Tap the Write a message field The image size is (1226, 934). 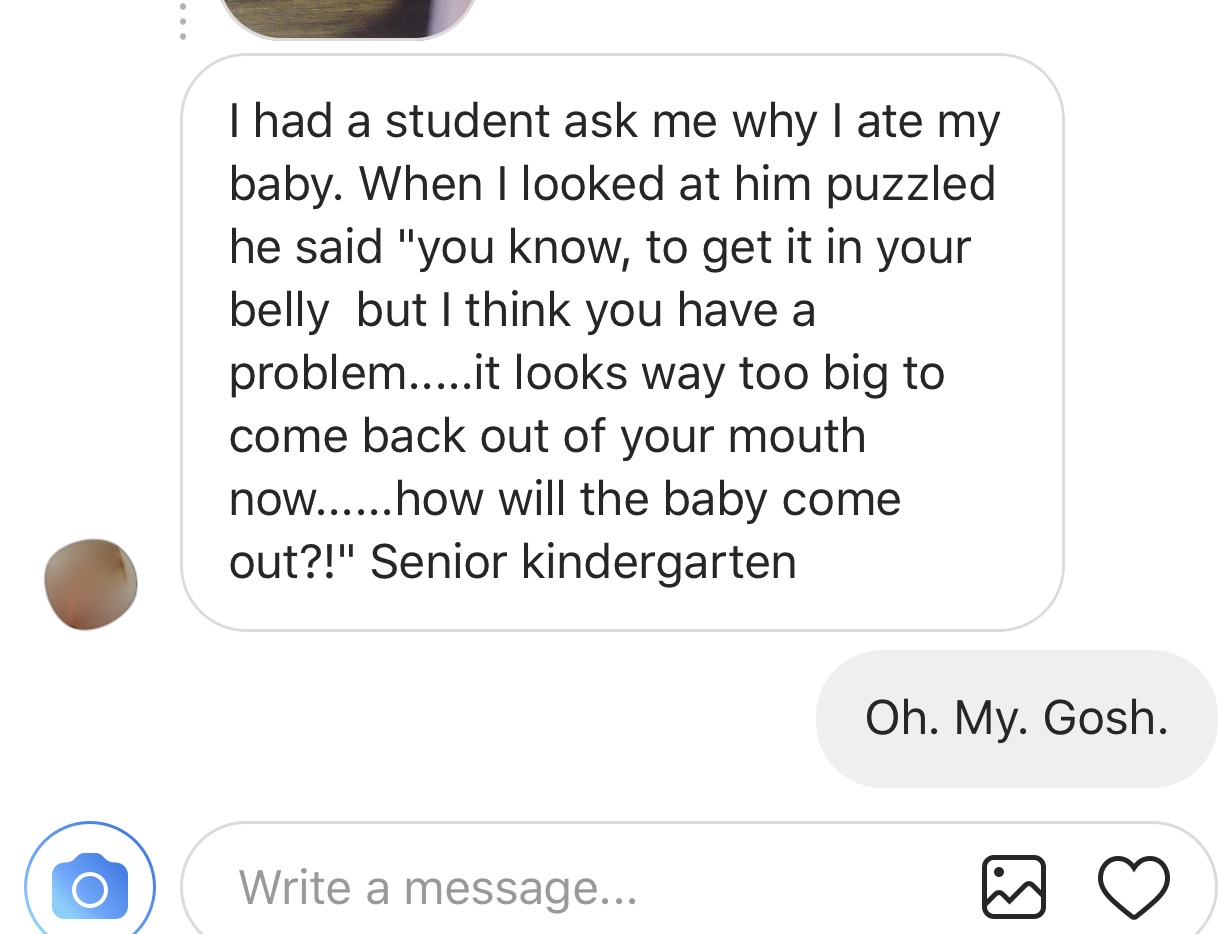580,887
